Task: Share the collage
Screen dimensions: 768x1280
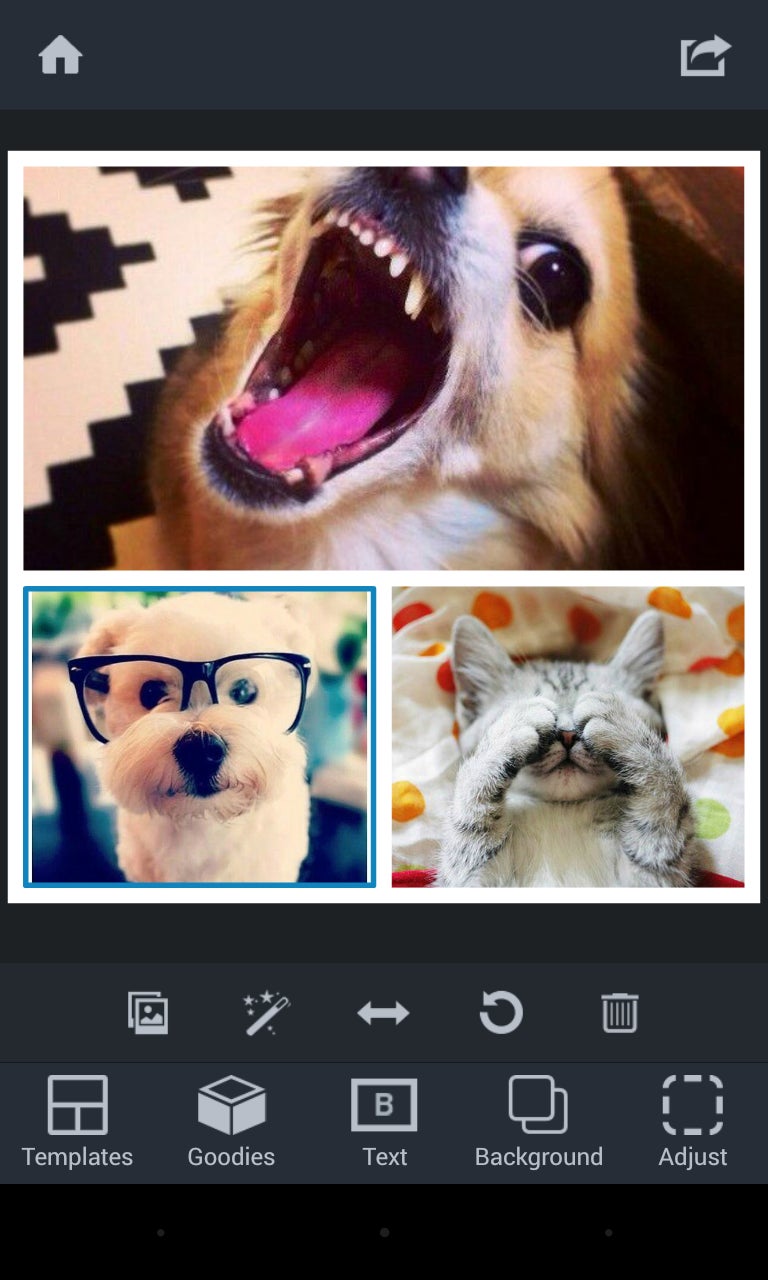Action: [x=705, y=55]
